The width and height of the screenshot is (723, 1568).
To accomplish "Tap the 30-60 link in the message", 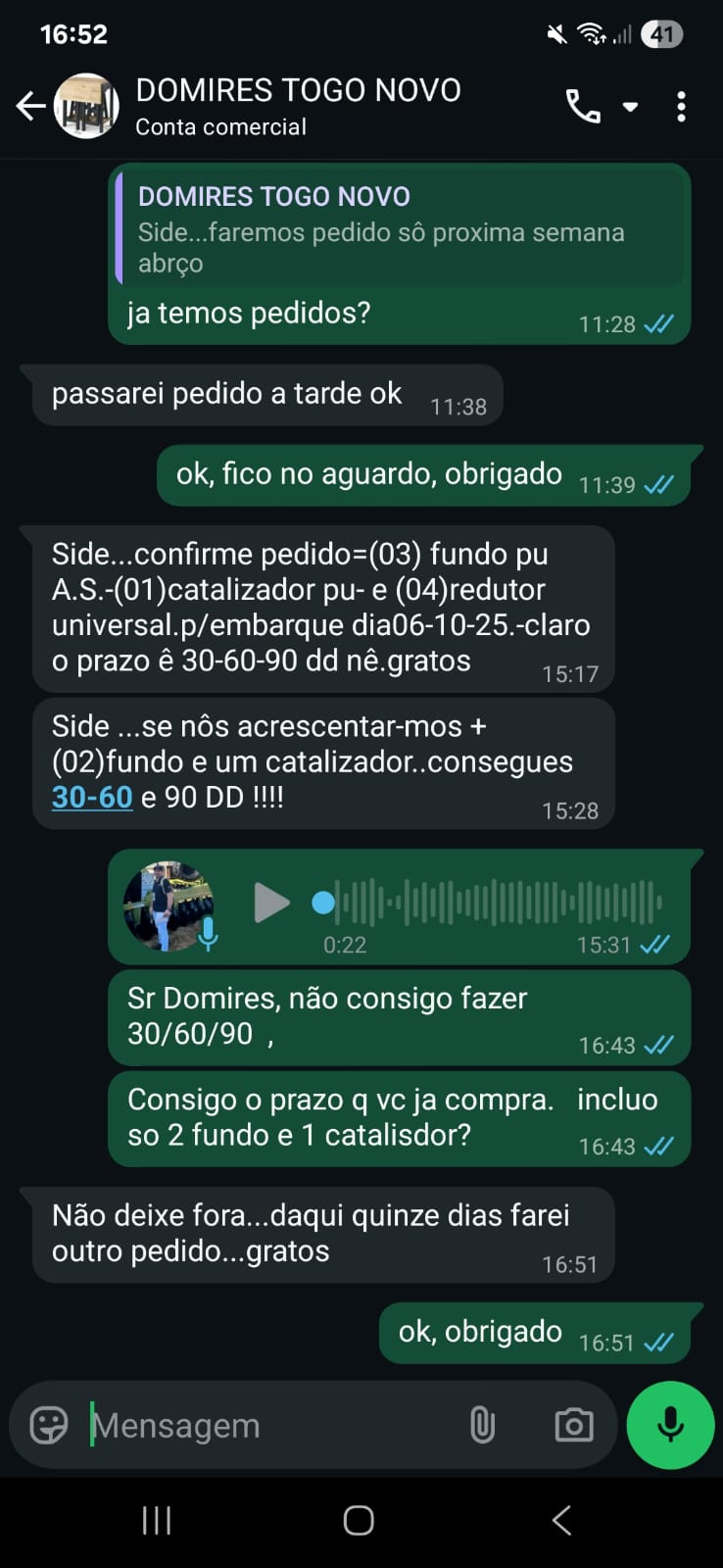I will tap(92, 798).
